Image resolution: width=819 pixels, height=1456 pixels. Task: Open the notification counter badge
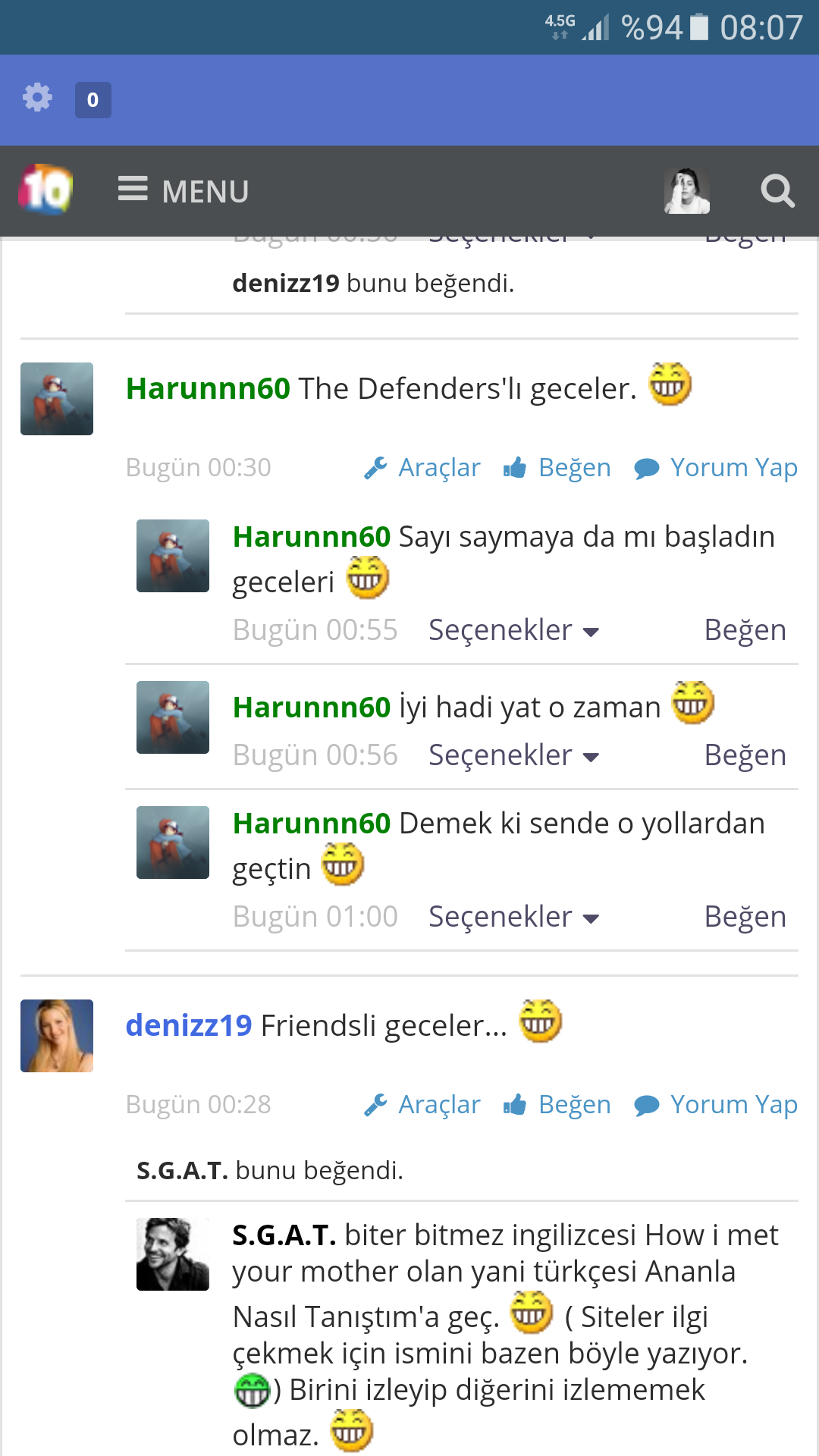coord(93,100)
